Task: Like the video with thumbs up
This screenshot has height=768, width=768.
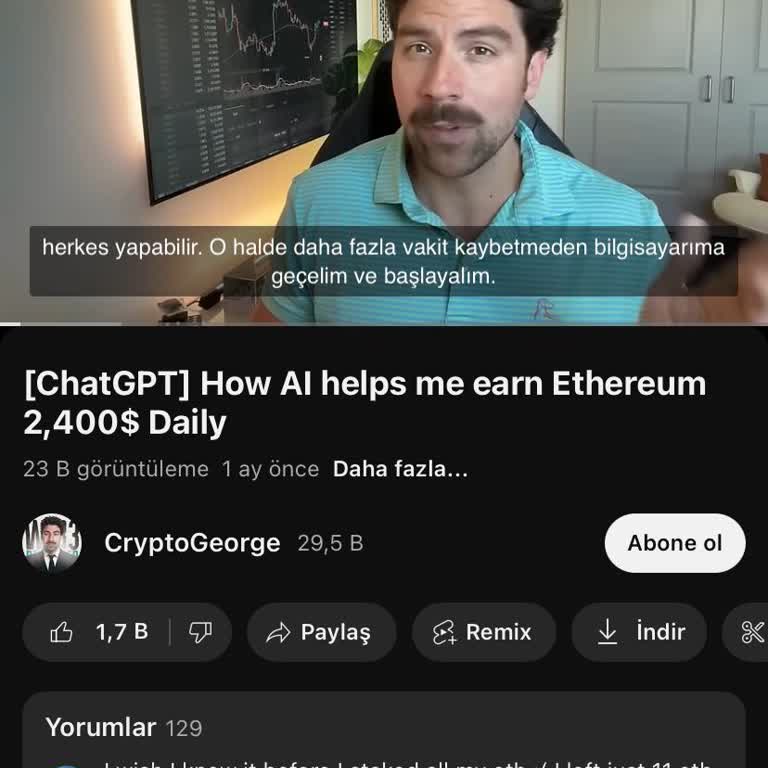Action: click(x=98, y=632)
